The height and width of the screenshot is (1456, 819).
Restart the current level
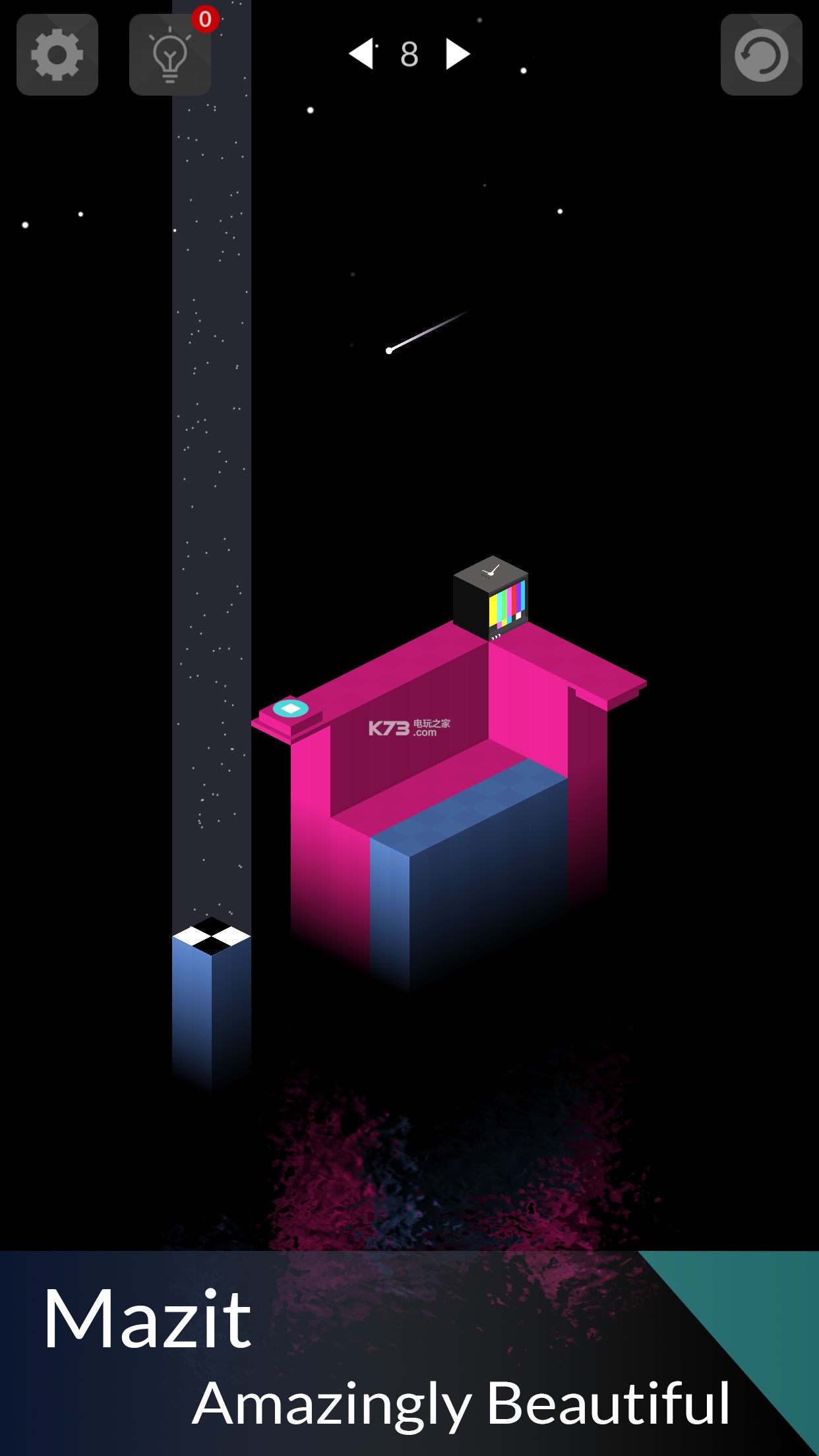(x=761, y=55)
